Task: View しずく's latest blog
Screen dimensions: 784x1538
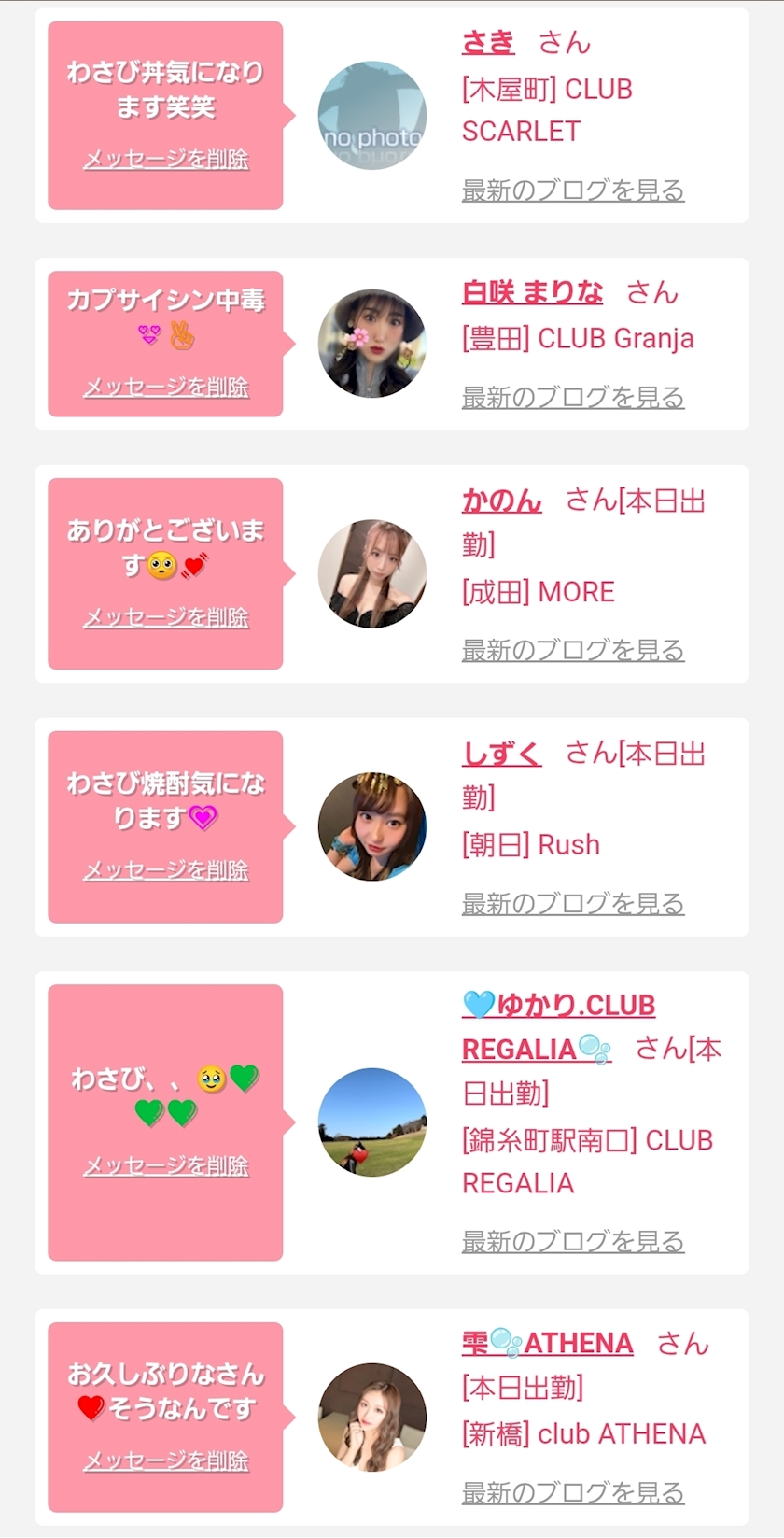Action: (x=573, y=904)
